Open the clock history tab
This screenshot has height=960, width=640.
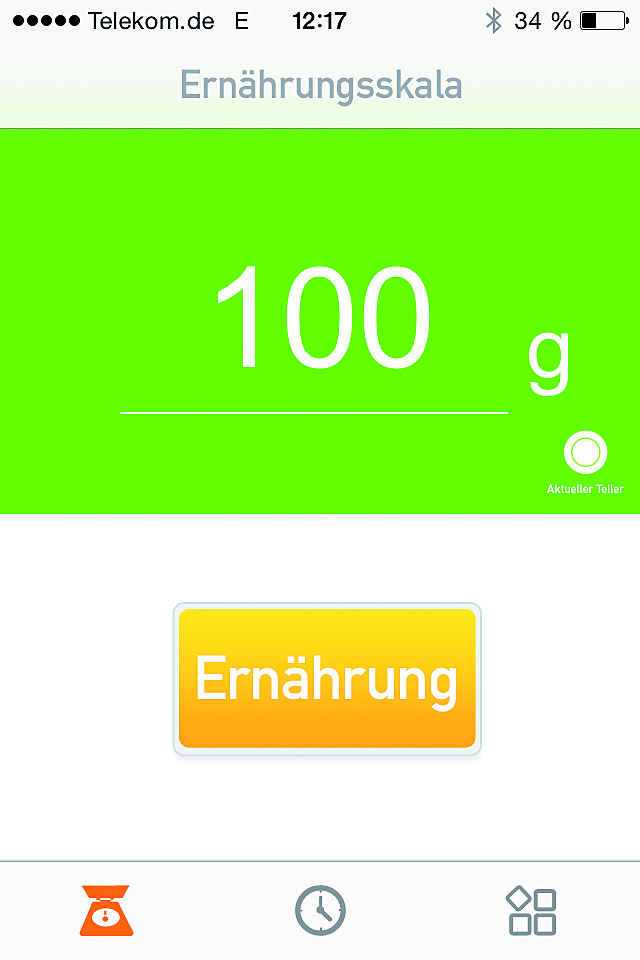click(320, 911)
